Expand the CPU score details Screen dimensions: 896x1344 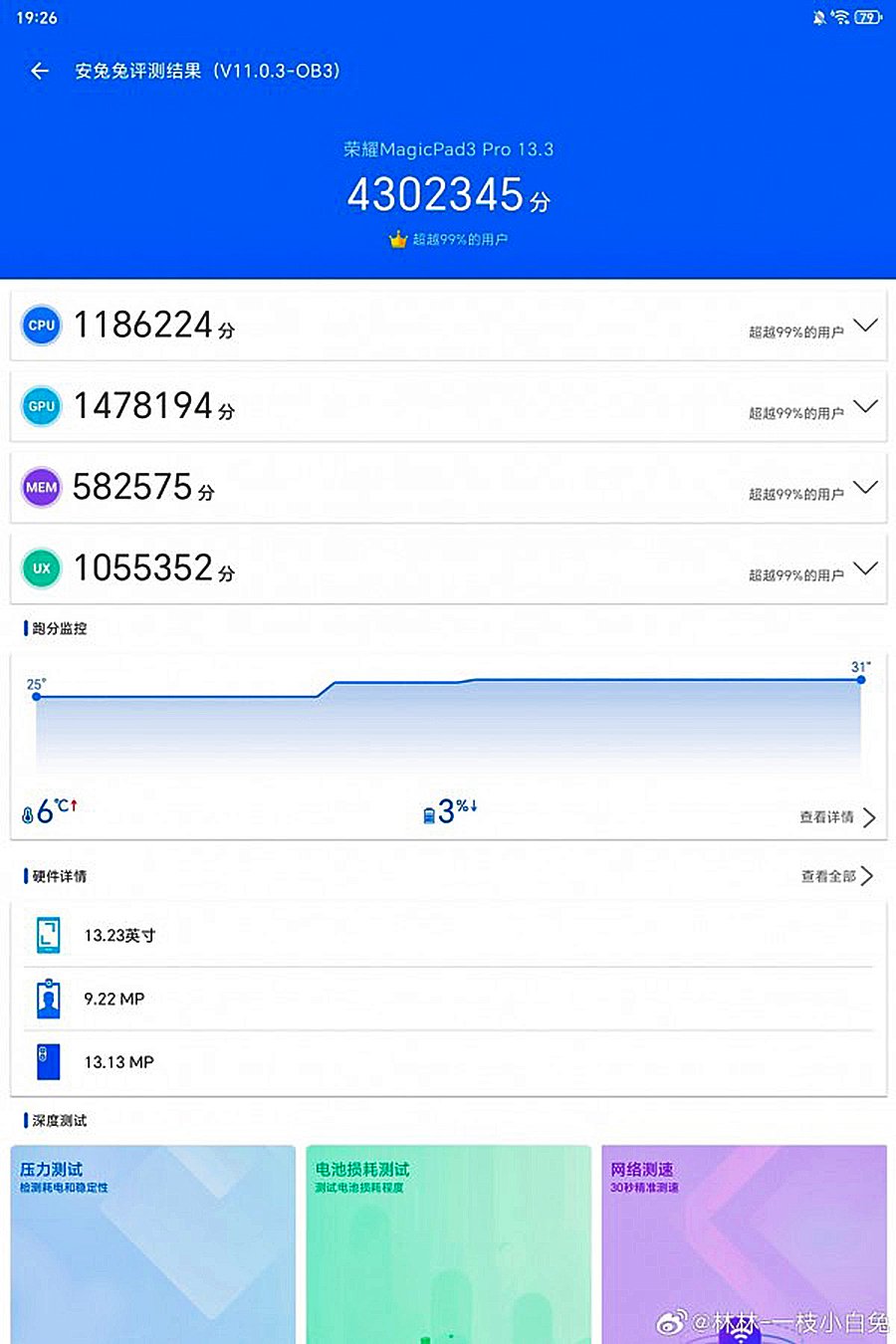(x=865, y=326)
